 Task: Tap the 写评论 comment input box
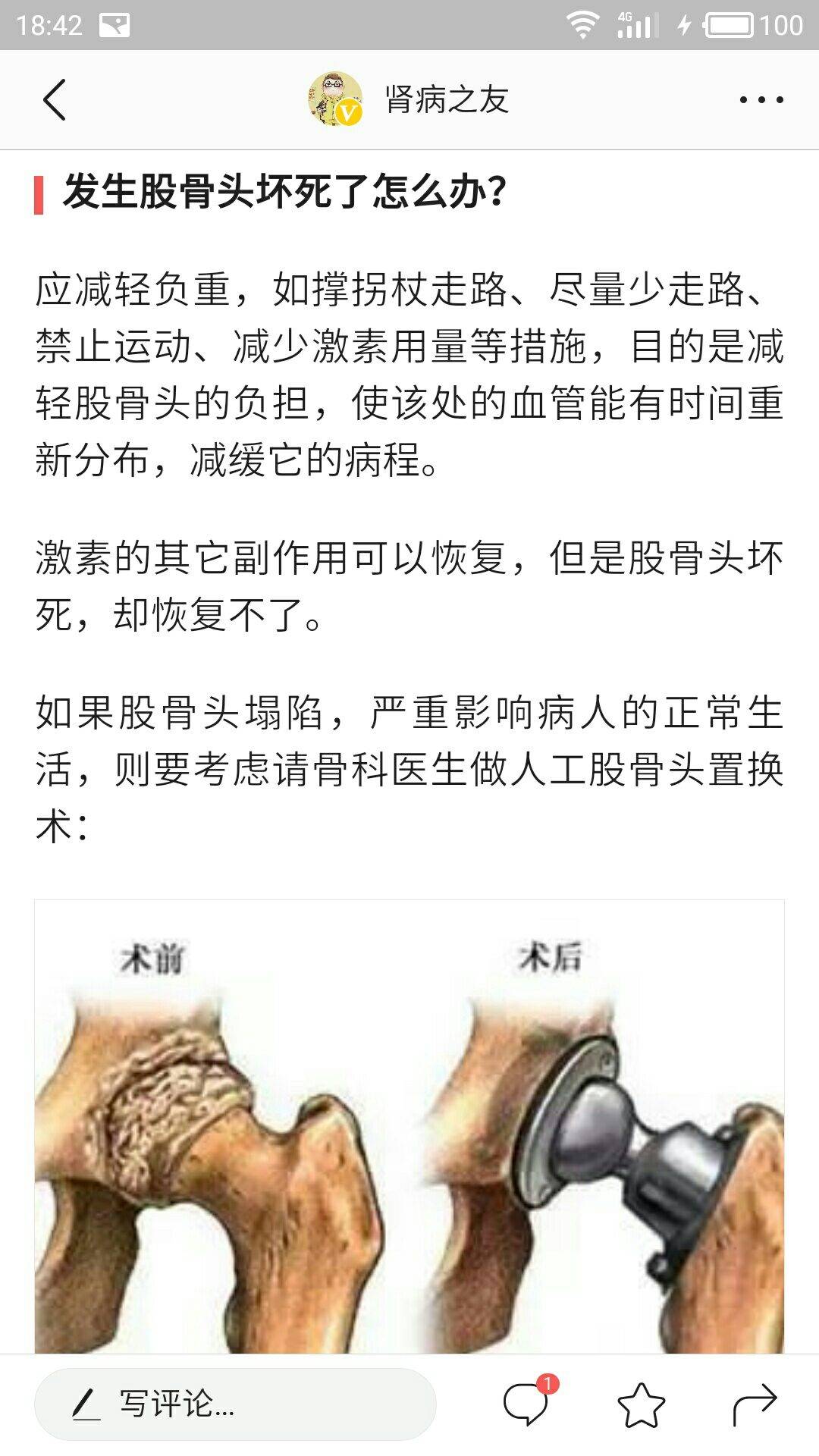235,1404
